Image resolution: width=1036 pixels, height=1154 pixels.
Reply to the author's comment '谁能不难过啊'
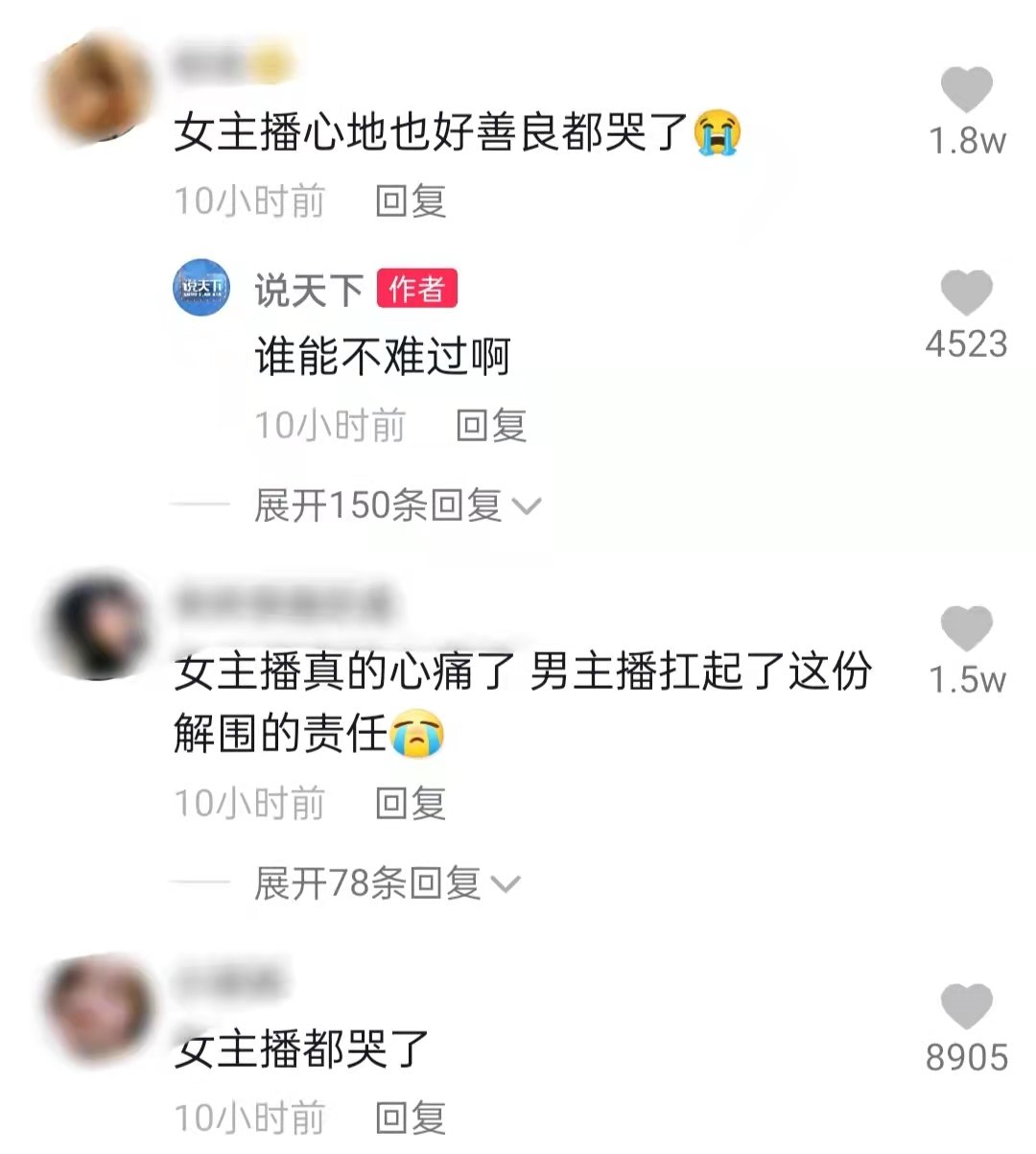pos(491,425)
